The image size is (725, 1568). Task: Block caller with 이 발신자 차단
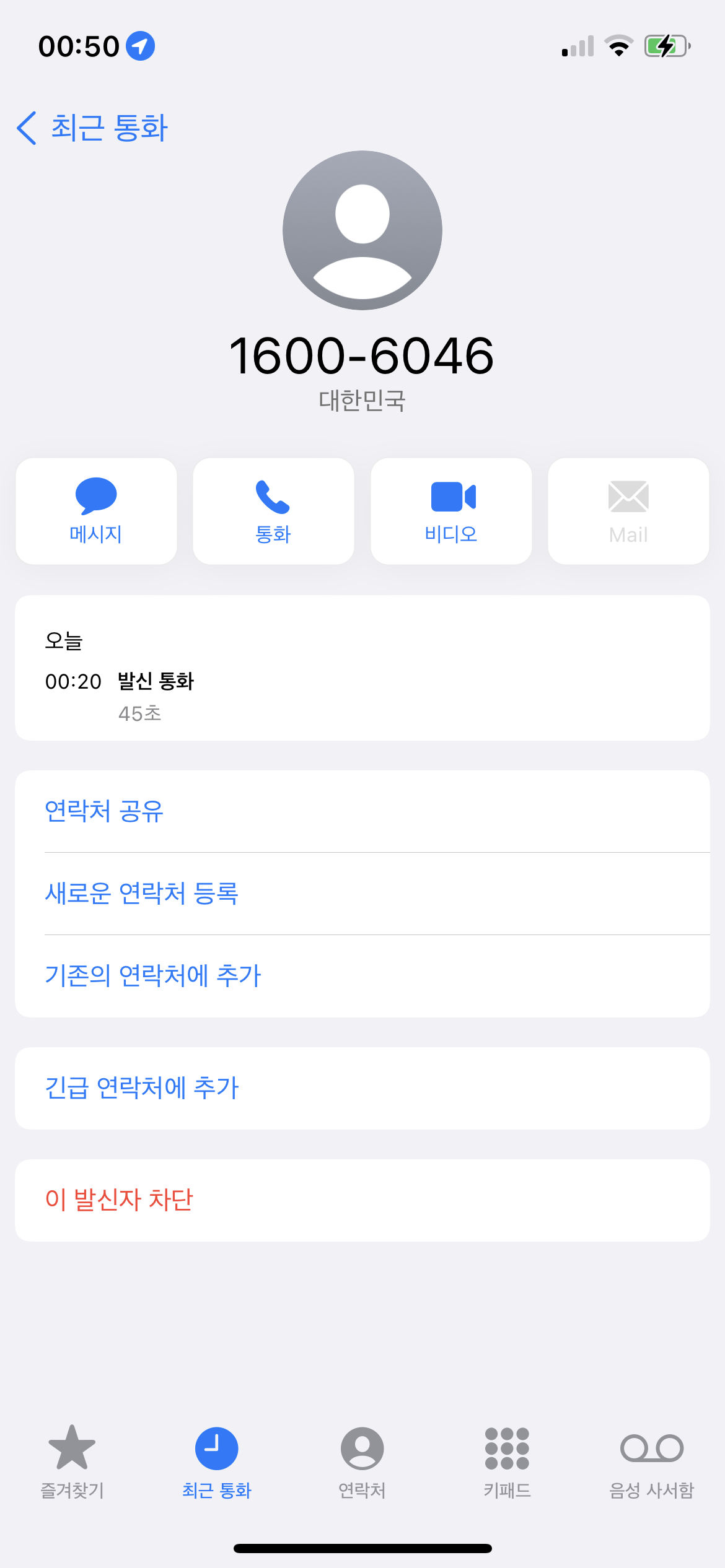tap(362, 1200)
